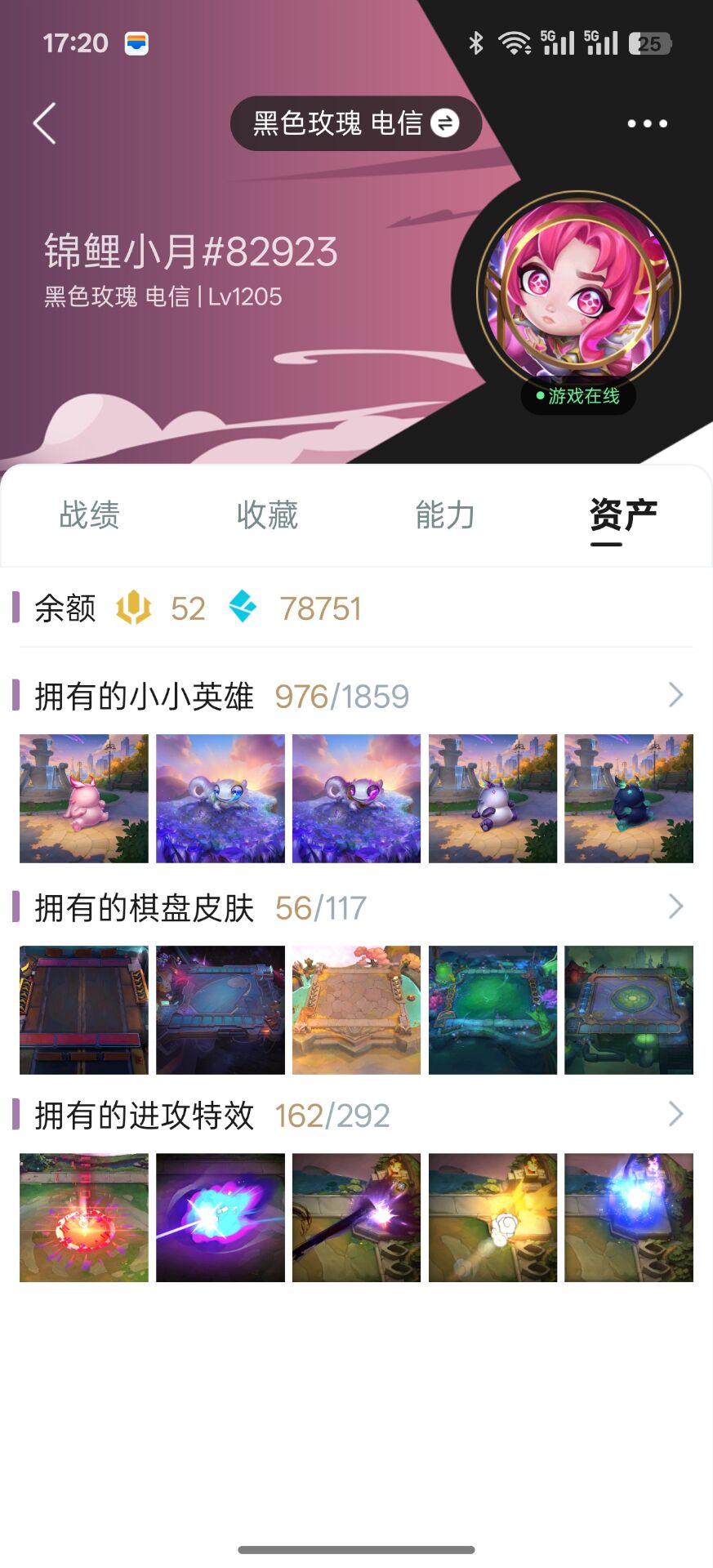Screen dimensions: 713x1568
Task: Open the red circle attack effect thumbnail
Action: (84, 1218)
